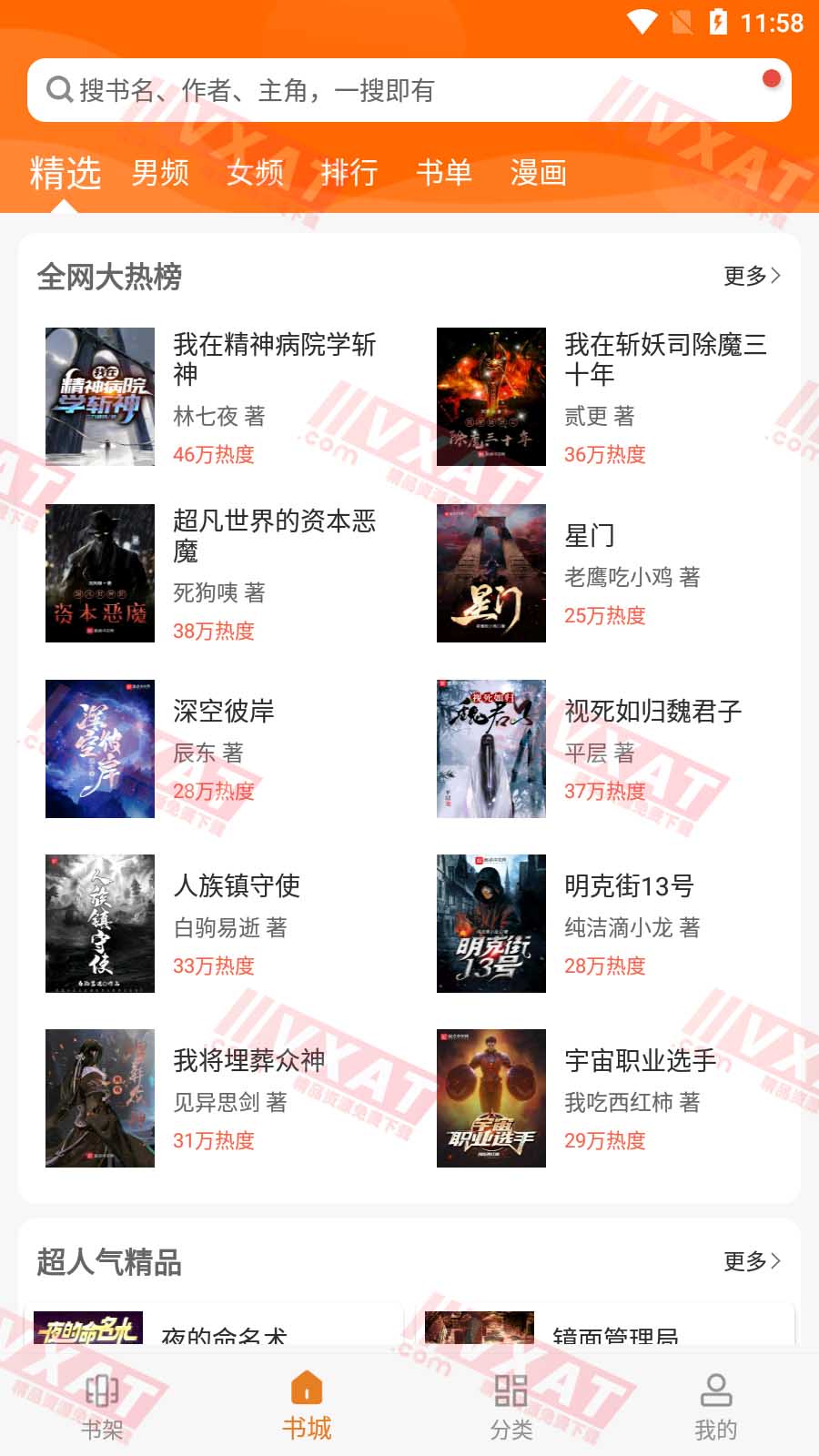Image resolution: width=819 pixels, height=1456 pixels.
Task: Tap the highlighted 书城 home icon
Action: click(307, 1387)
